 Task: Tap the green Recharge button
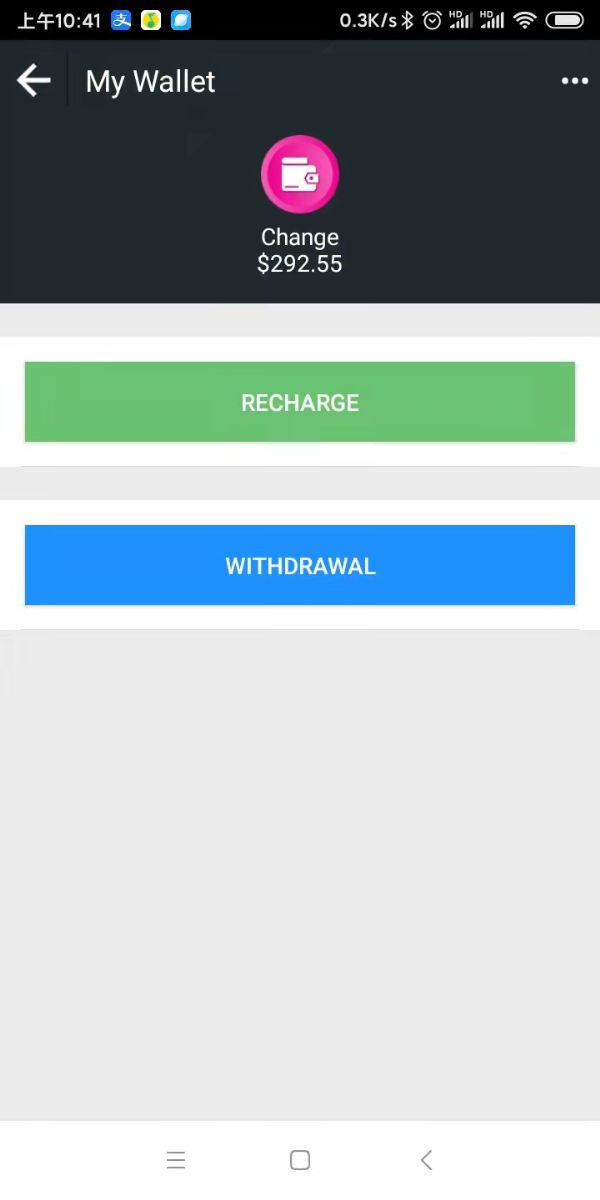click(x=300, y=402)
